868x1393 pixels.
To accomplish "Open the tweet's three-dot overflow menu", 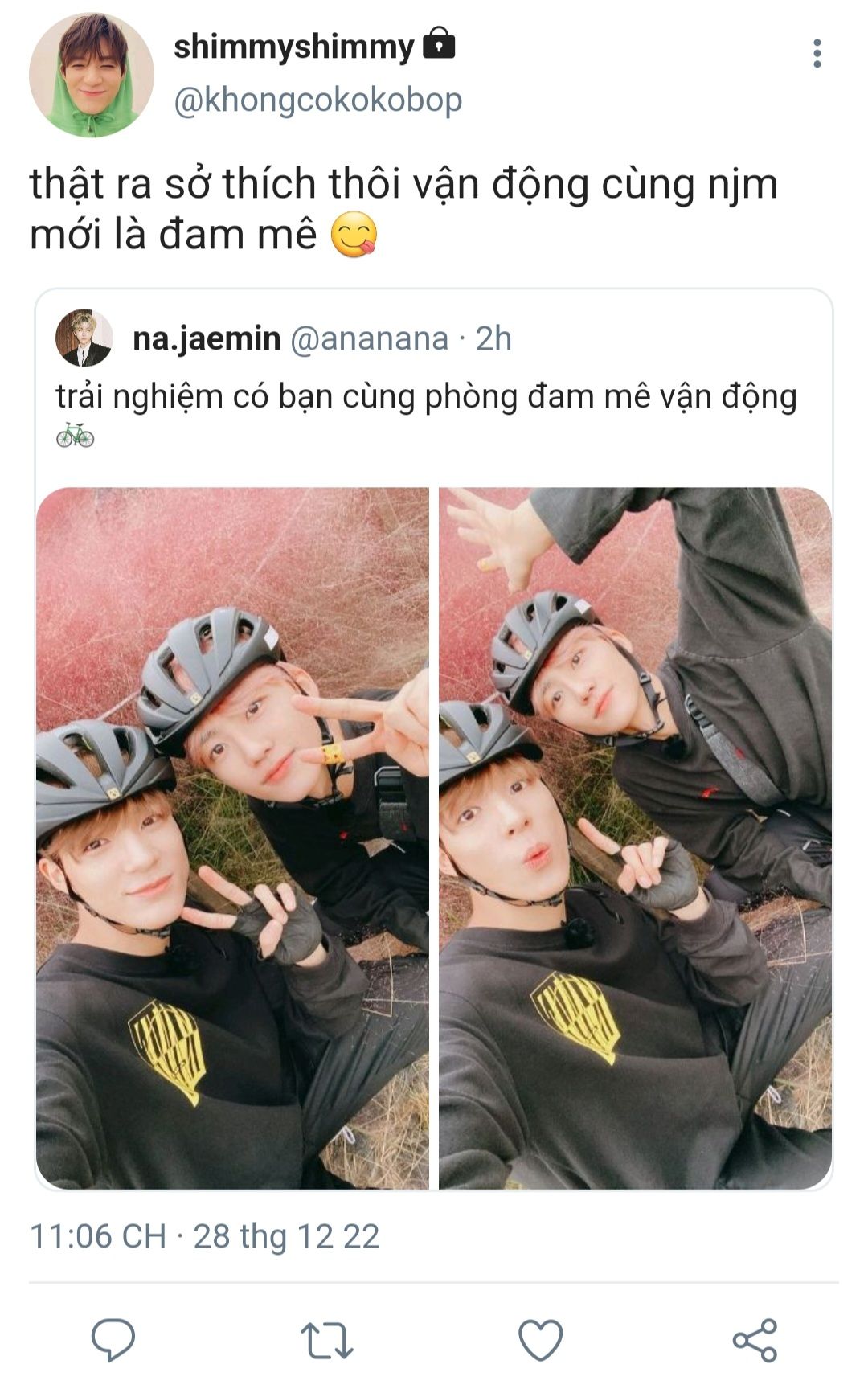I will tap(817, 54).
